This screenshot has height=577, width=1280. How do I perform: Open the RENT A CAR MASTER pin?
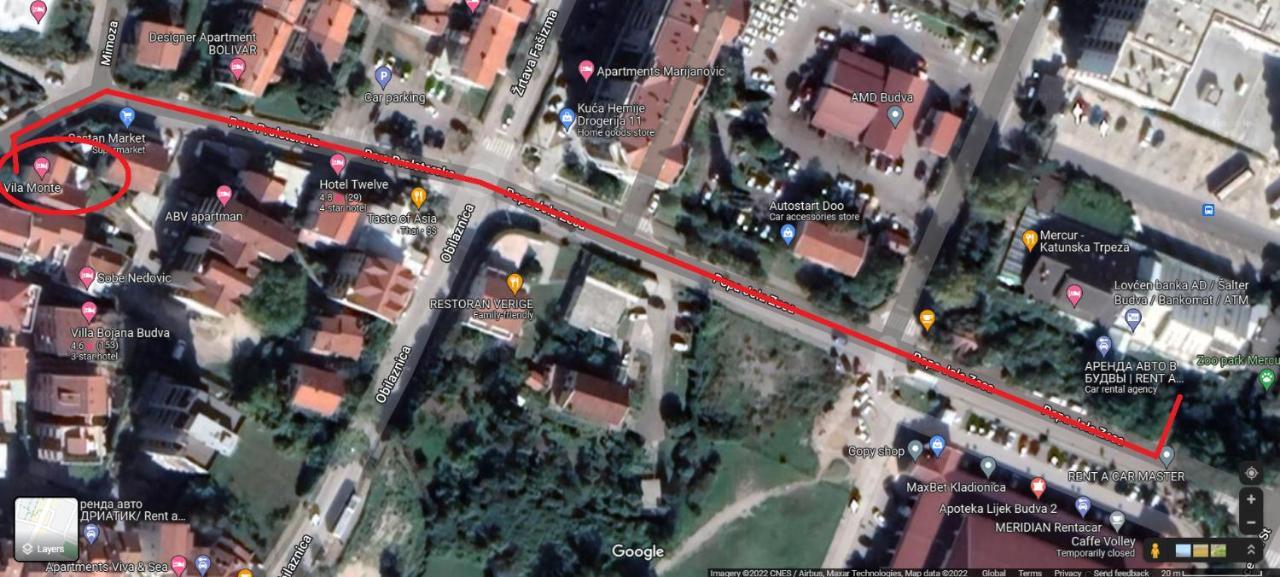1166,456
